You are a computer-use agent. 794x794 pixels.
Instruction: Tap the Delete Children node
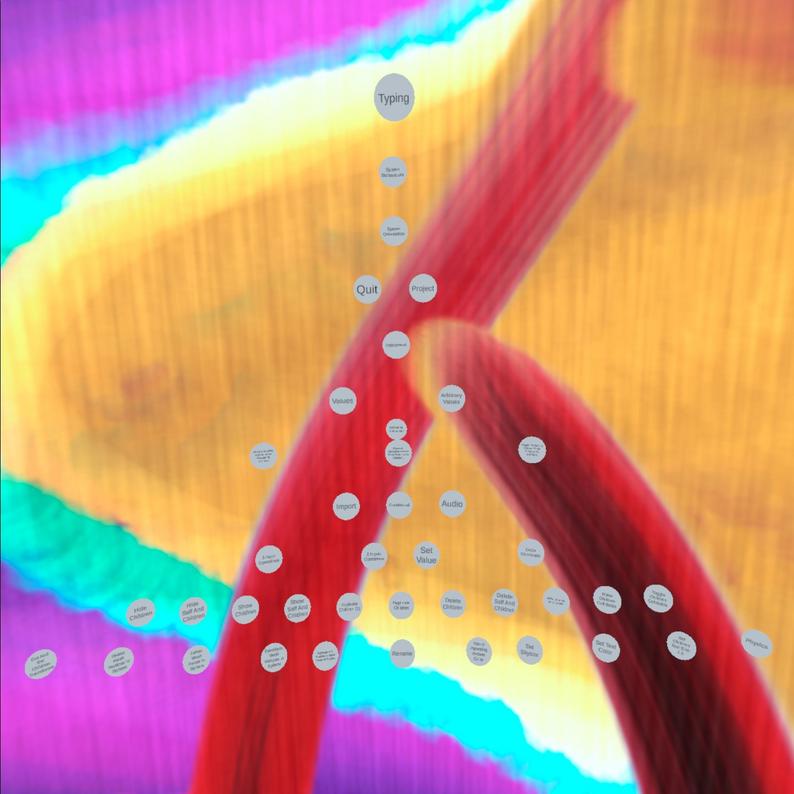453,604
